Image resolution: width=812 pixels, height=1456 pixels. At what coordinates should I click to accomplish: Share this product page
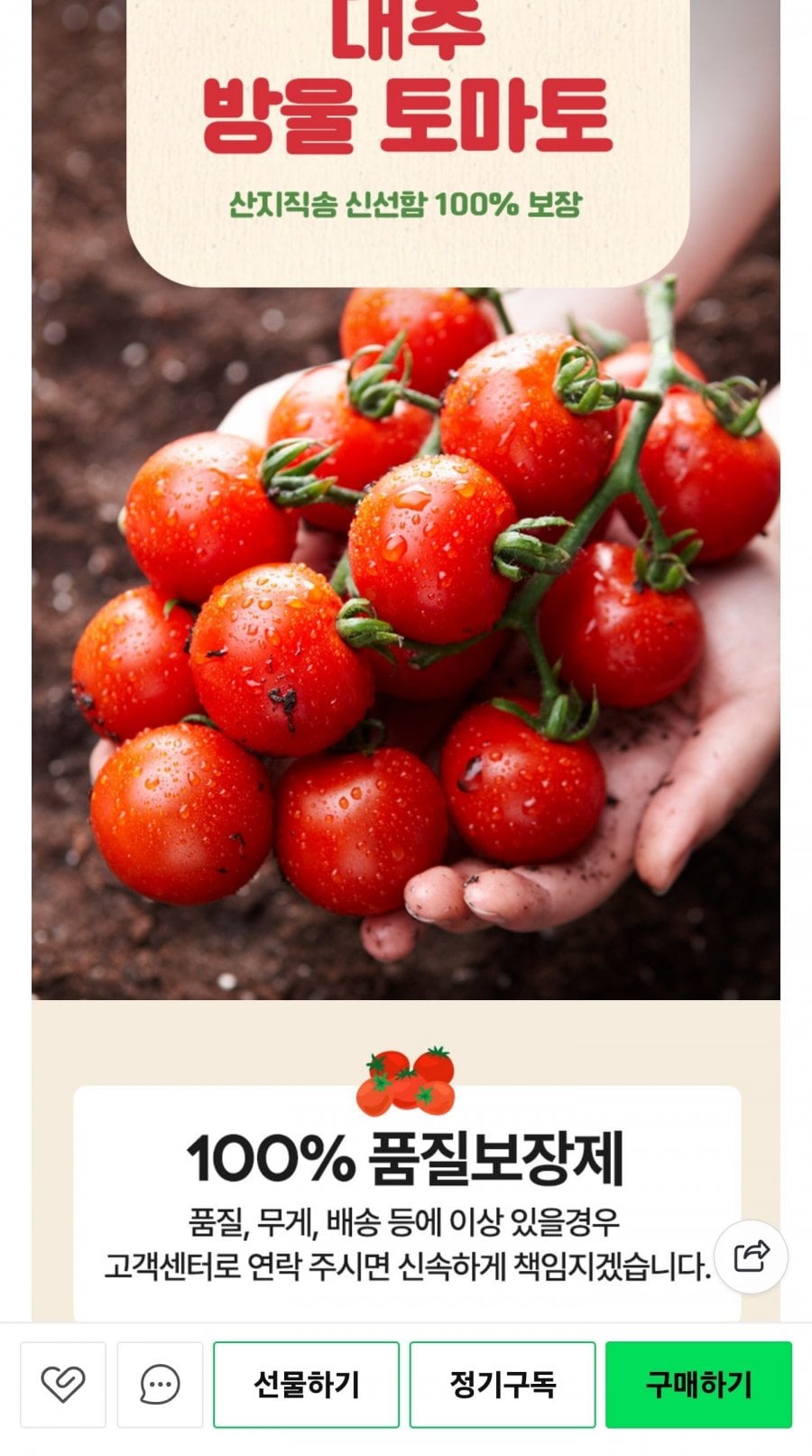(752, 1256)
